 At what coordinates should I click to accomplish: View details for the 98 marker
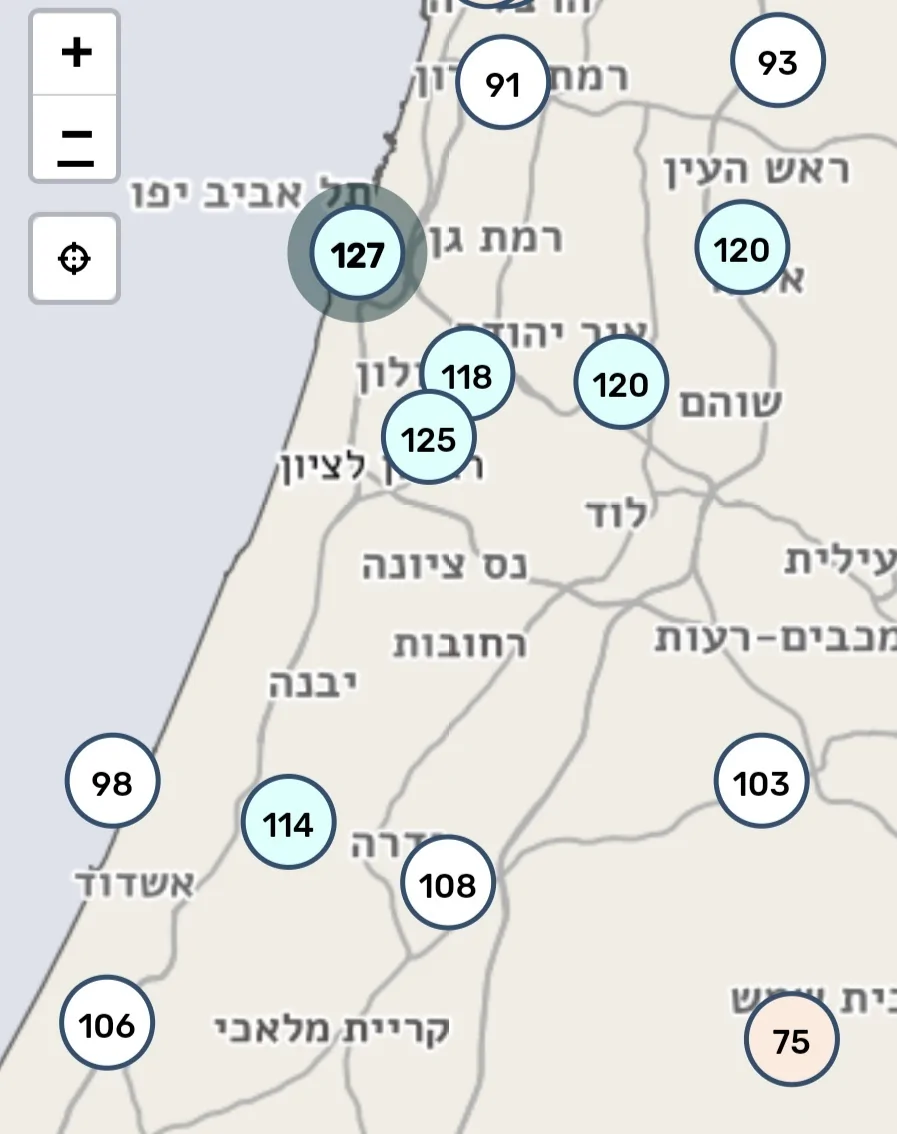[x=113, y=781]
